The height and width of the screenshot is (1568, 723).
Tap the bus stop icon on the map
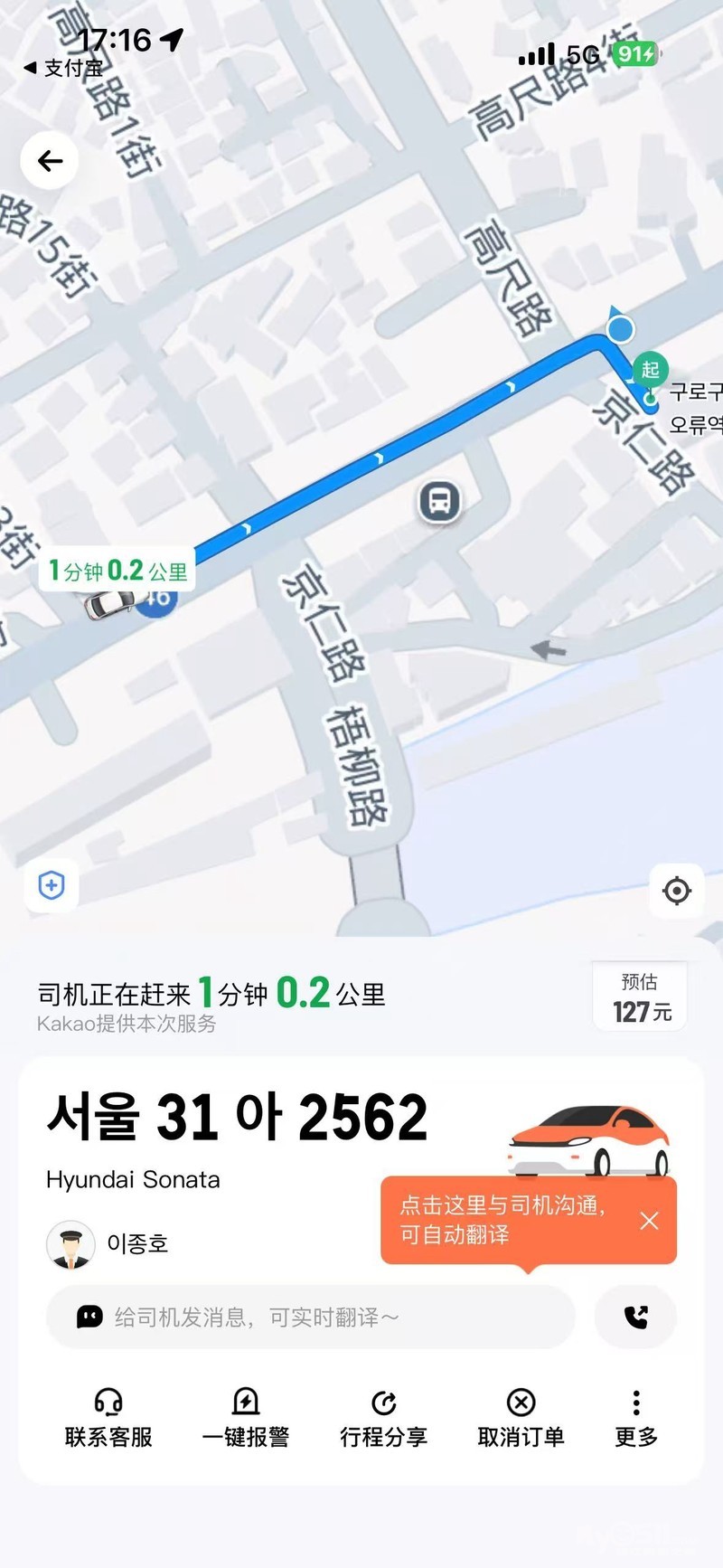(440, 500)
